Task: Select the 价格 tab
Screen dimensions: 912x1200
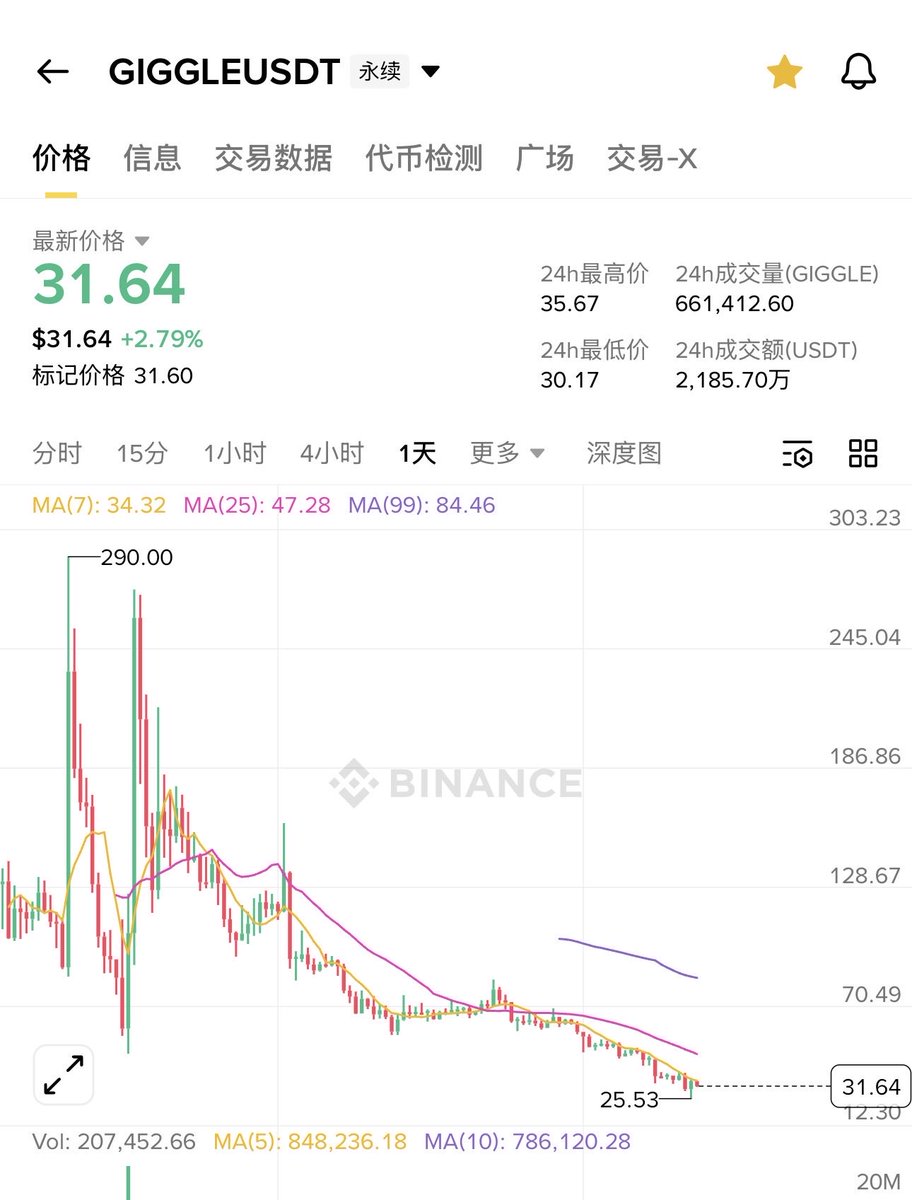Action: [61, 158]
